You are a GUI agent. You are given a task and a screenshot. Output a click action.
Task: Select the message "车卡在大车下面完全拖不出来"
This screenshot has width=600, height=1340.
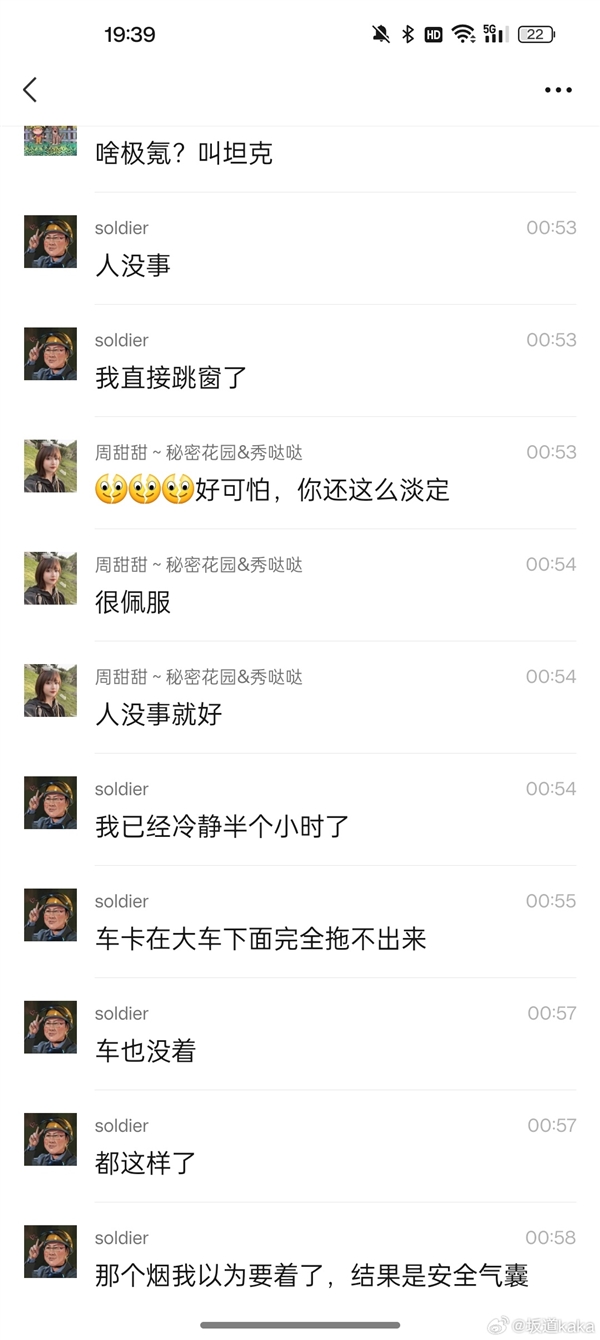coord(261,938)
